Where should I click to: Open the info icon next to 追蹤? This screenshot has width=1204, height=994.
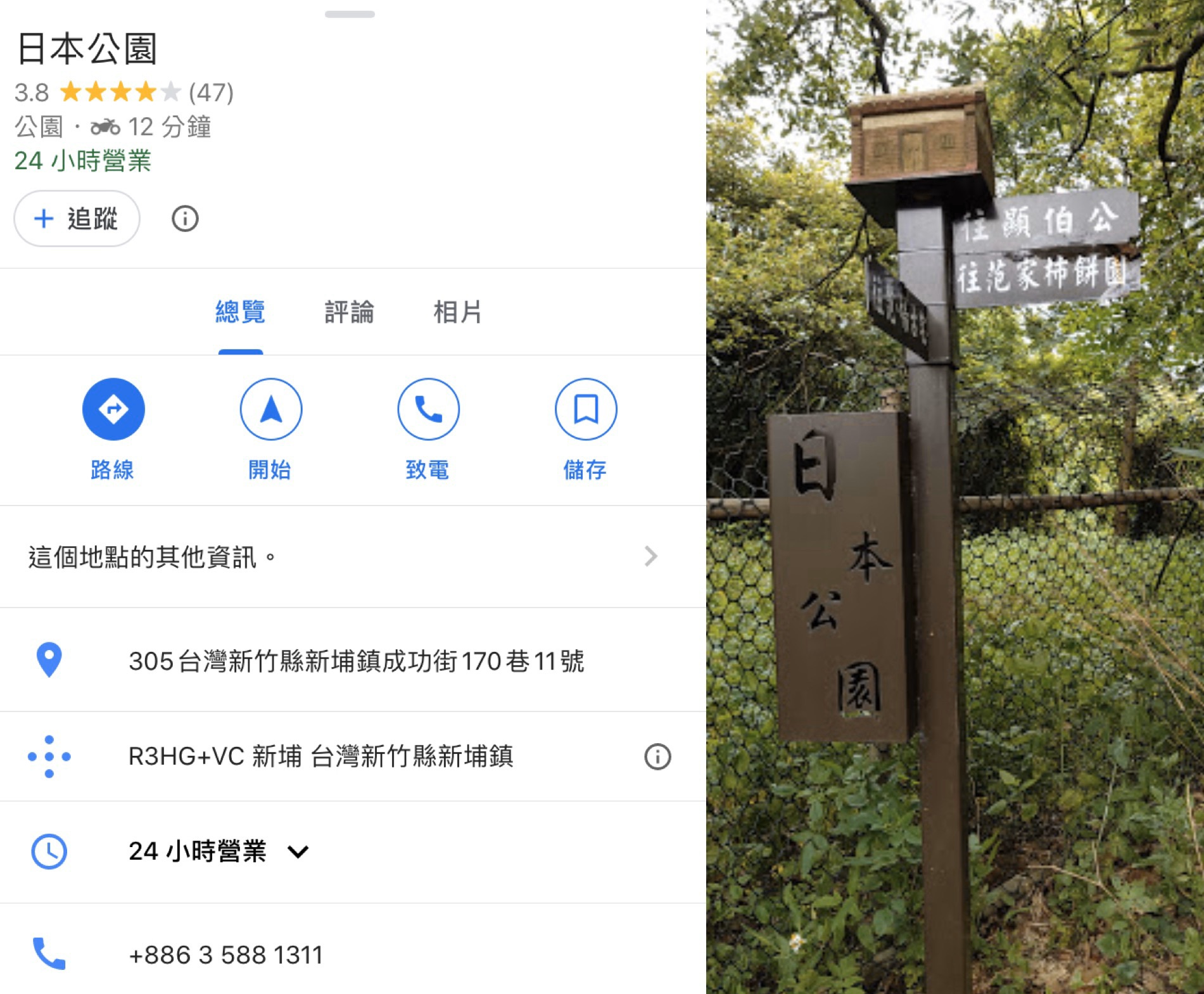[185, 219]
